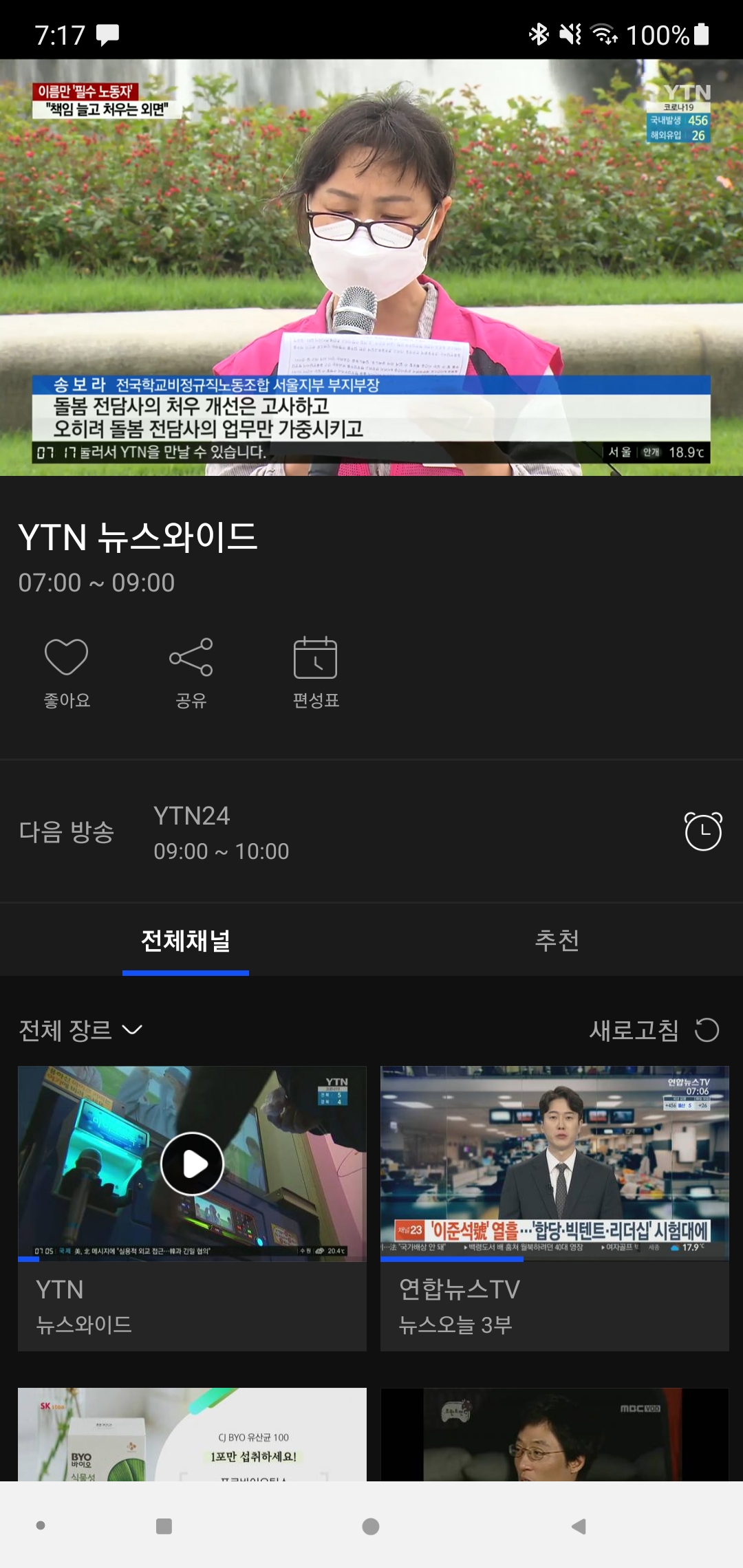Switch to the 추천 tab
This screenshot has height=1568, width=743.
[557, 940]
